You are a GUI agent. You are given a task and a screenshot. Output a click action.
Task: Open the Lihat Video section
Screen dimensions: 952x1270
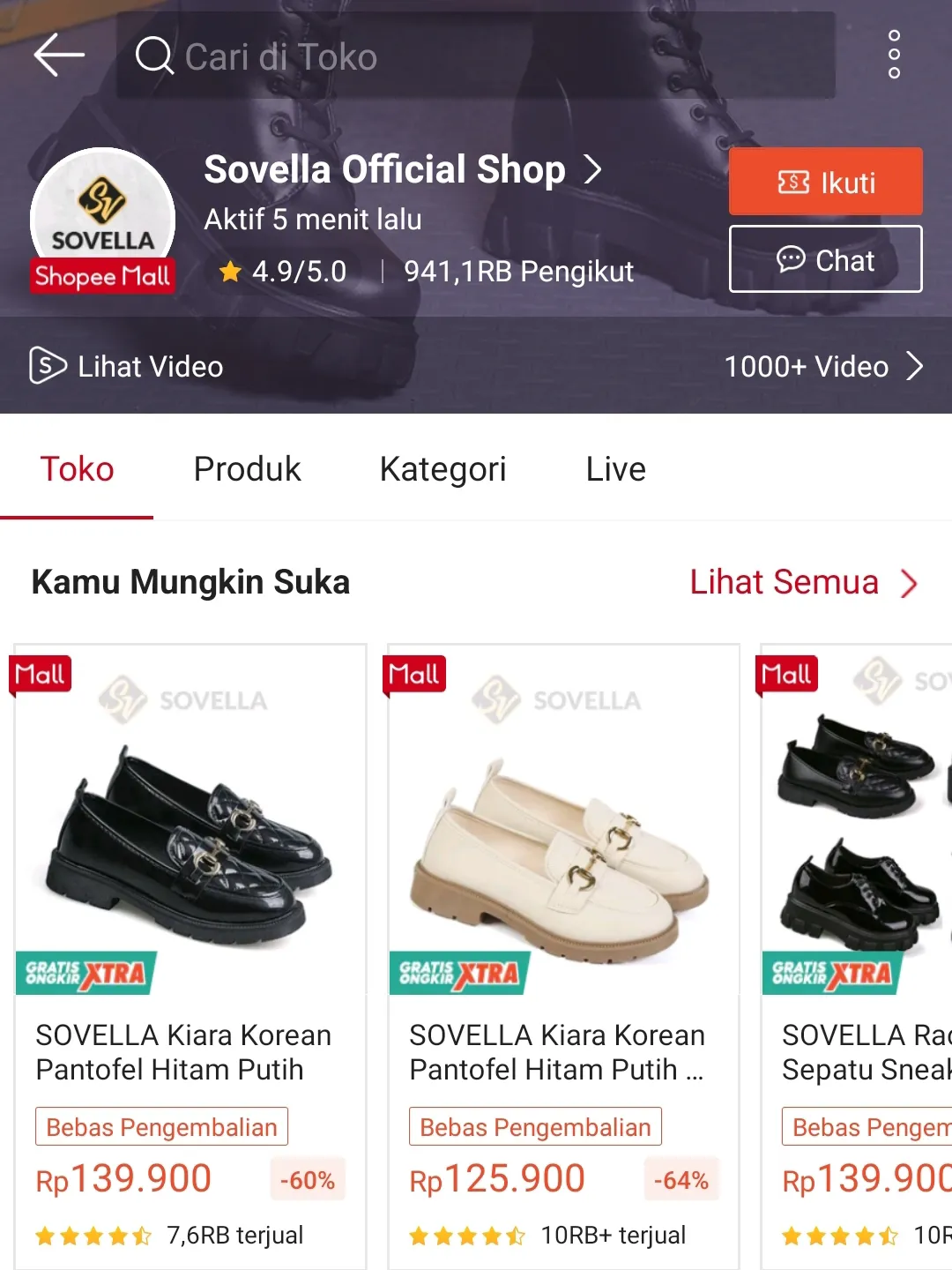[127, 366]
